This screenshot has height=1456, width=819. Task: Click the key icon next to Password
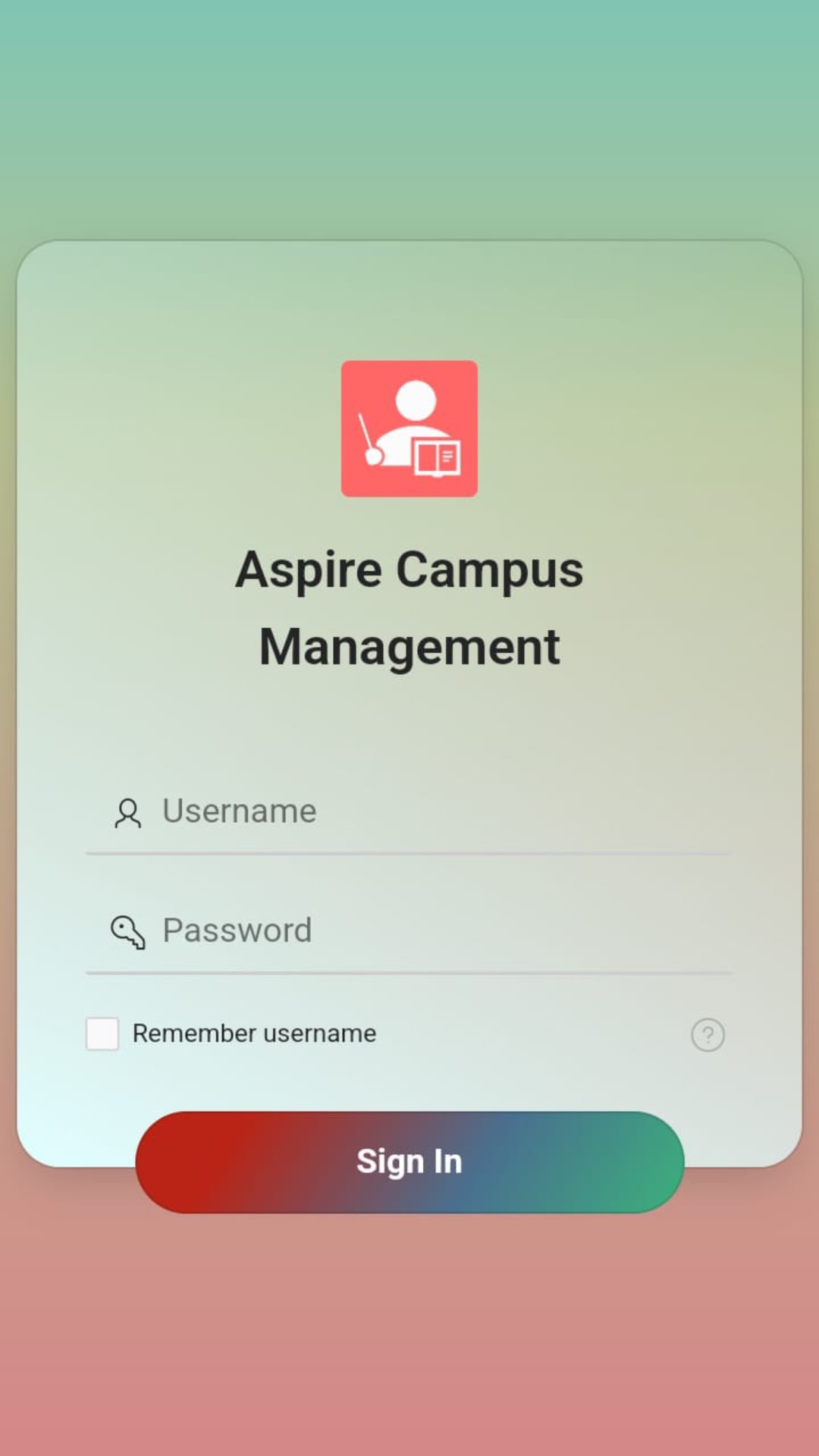pos(127,931)
